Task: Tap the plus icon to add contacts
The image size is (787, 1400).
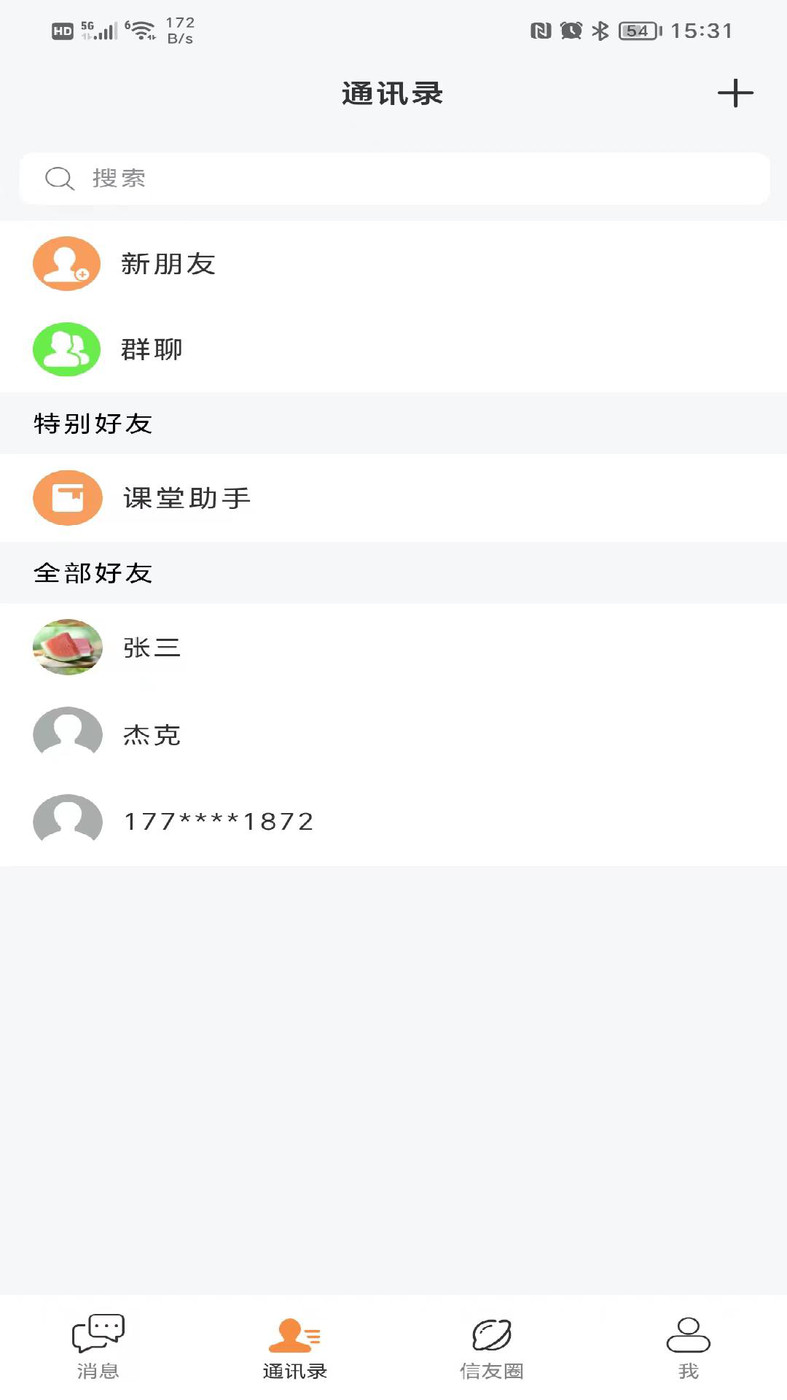Action: coord(735,93)
